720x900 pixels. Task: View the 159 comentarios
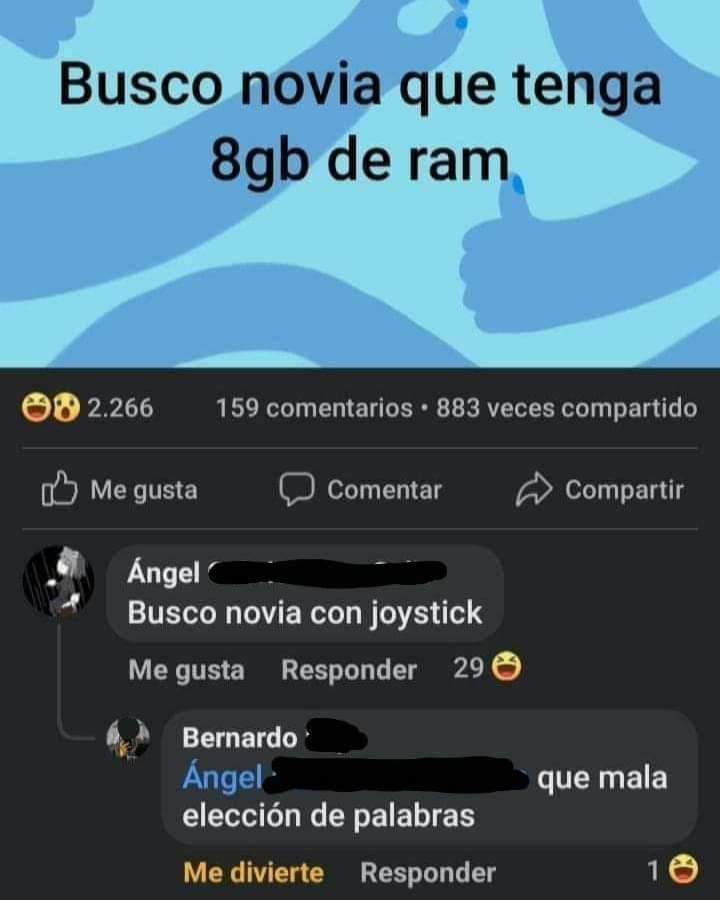314,408
